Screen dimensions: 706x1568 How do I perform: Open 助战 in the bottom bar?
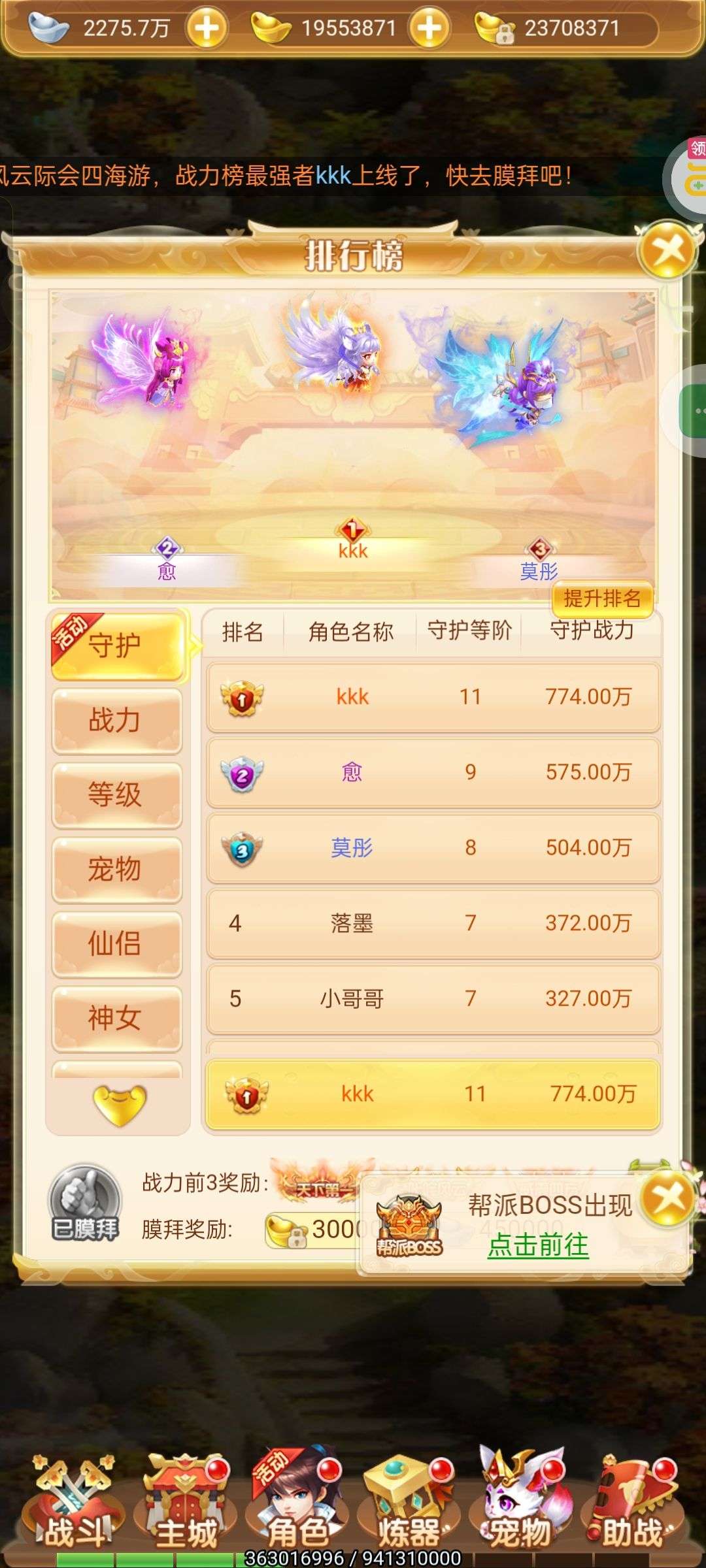click(x=631, y=1509)
